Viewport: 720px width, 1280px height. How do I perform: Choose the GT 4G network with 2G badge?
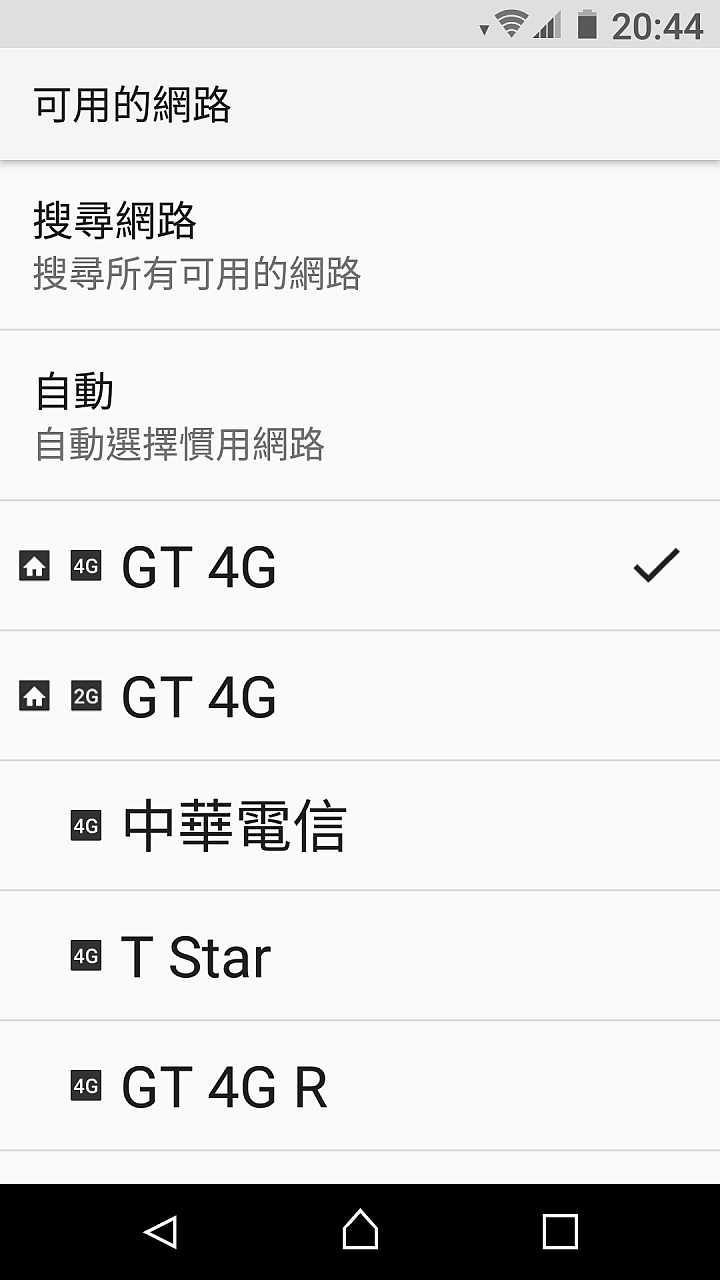point(360,696)
